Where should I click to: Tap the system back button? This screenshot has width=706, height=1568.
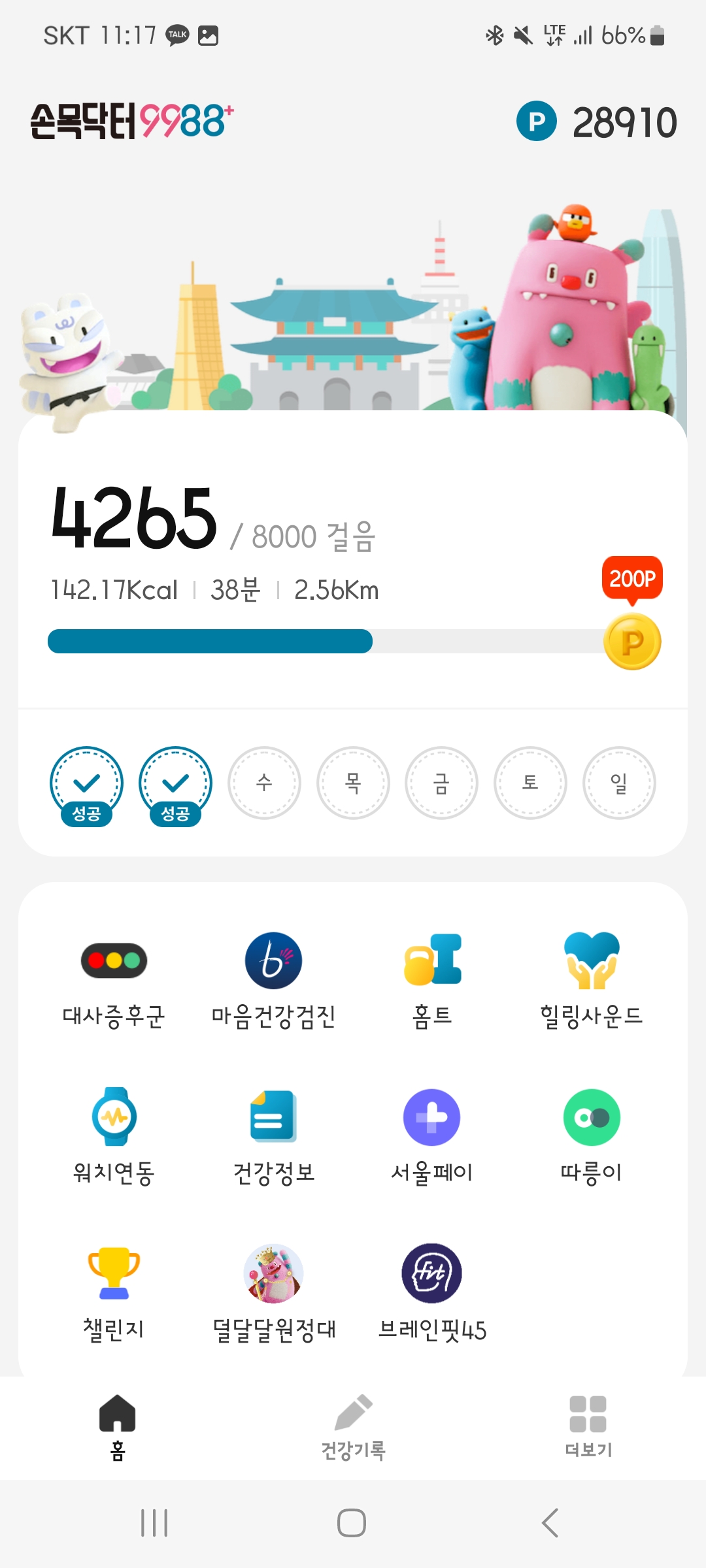point(550,1523)
